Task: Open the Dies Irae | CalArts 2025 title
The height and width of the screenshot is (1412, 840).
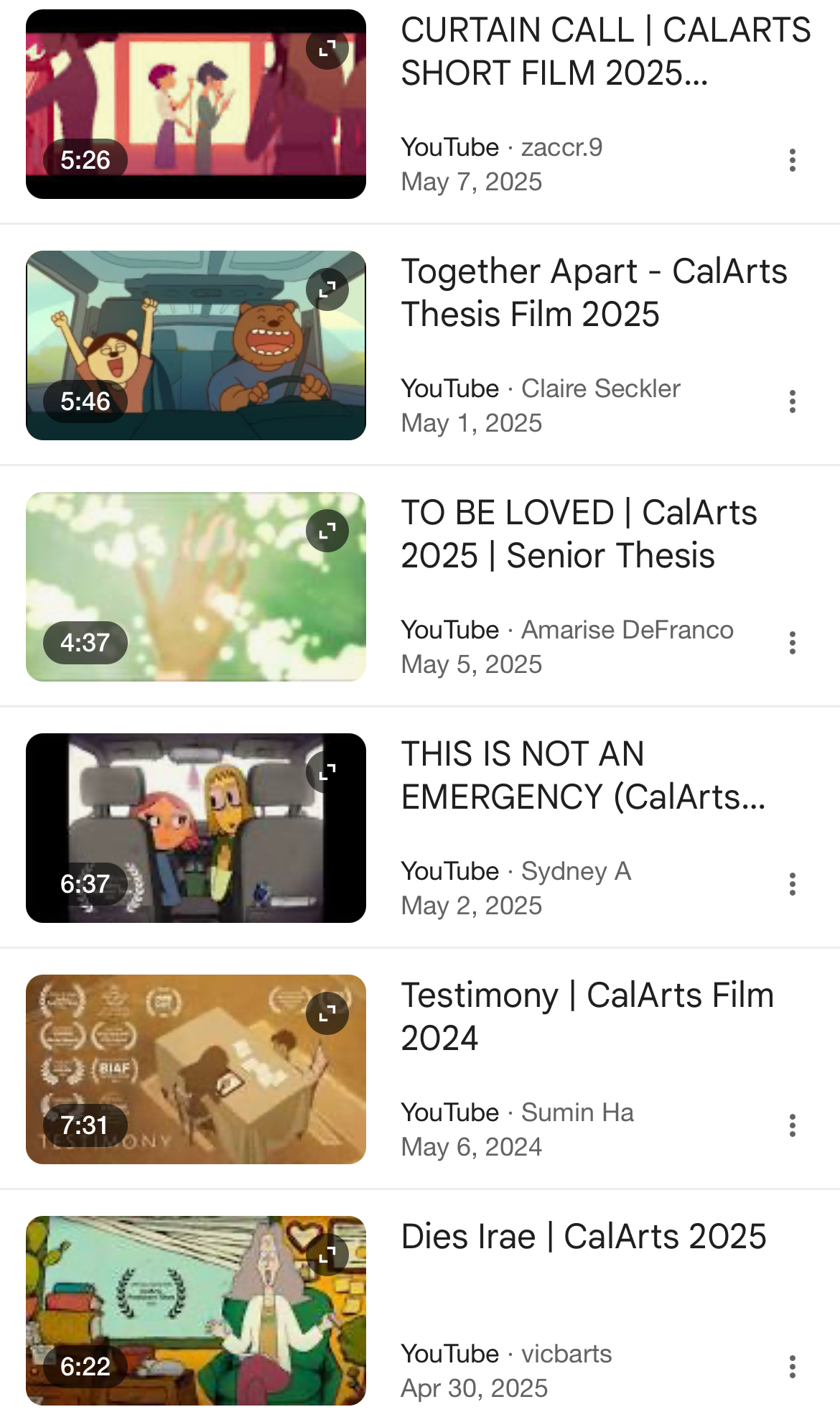Action: tap(583, 1237)
